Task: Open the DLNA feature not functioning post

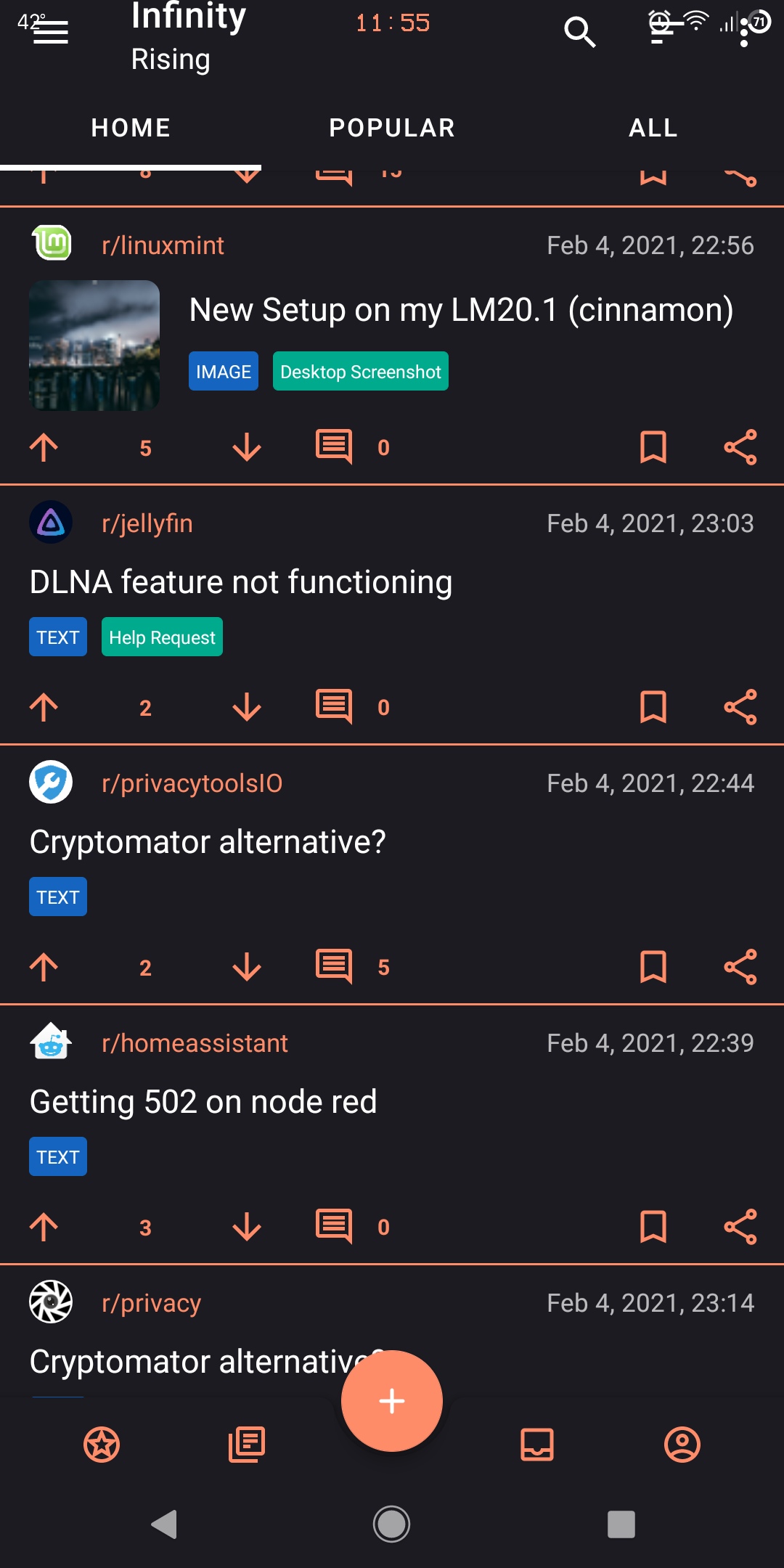Action: point(241,582)
